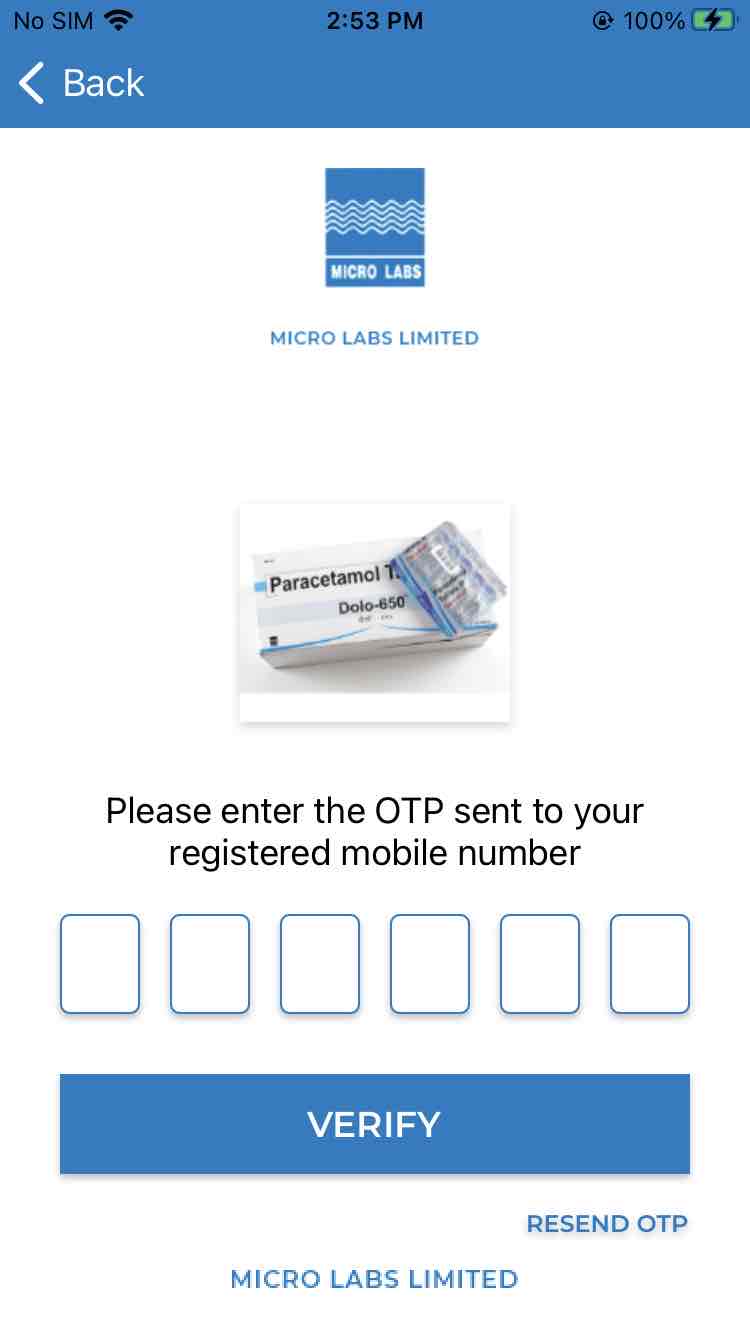Focus the sixth OTP digit box
This screenshot has width=750, height=1334.
(x=650, y=964)
